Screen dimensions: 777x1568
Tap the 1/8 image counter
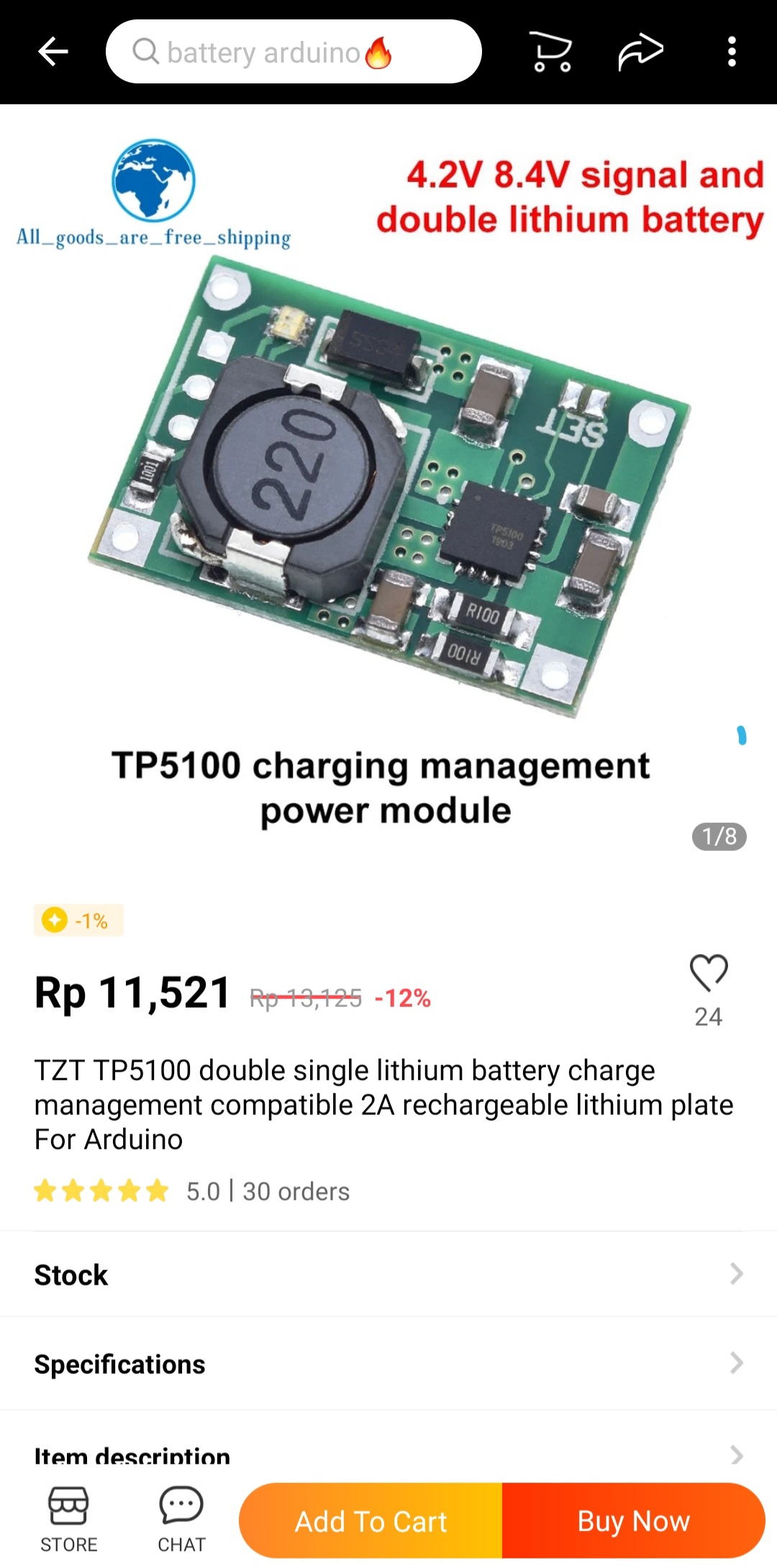tap(719, 837)
